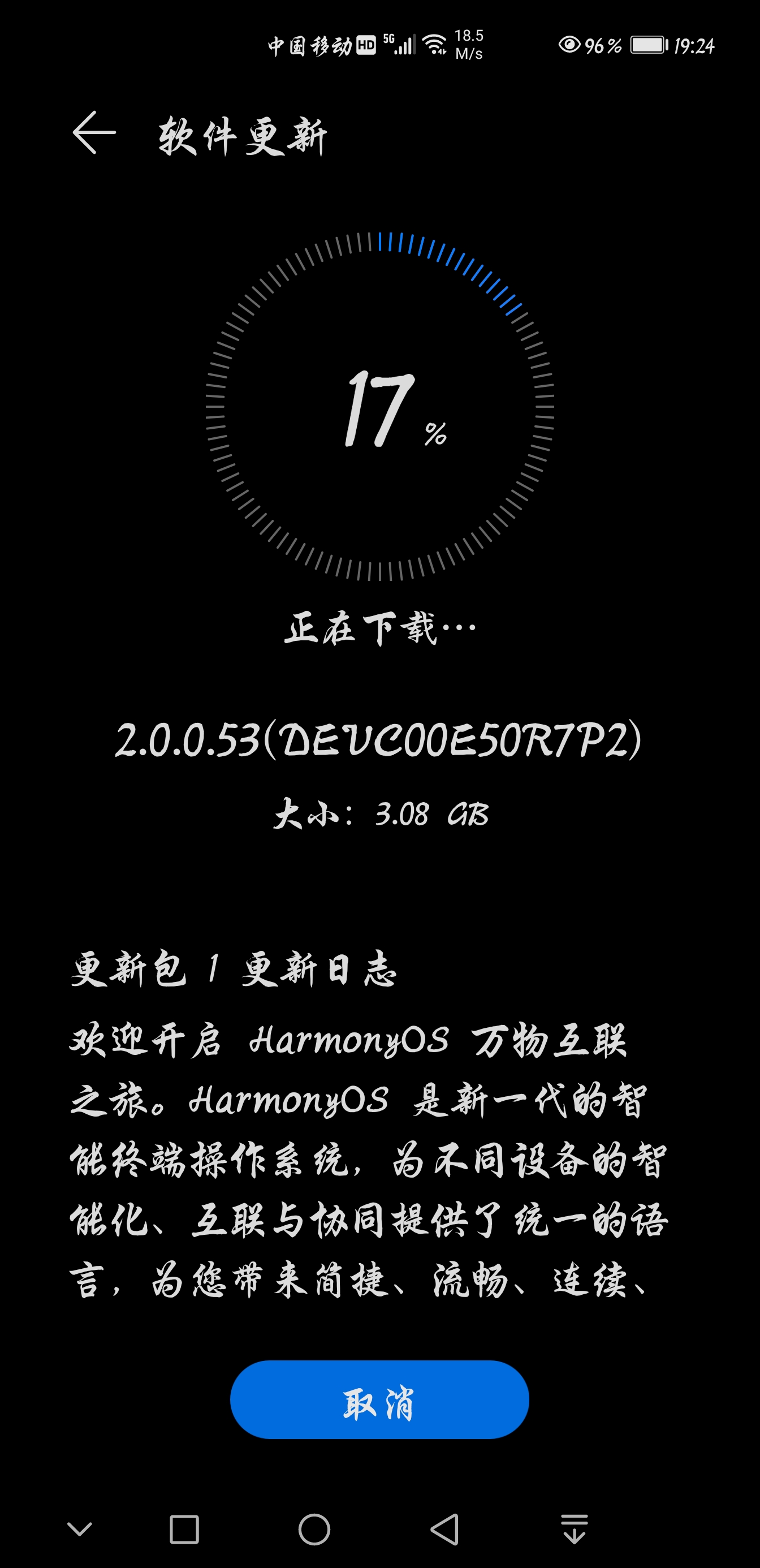Pull down the notification panel with the arrow icon
The image size is (760, 1568).
point(575,1530)
